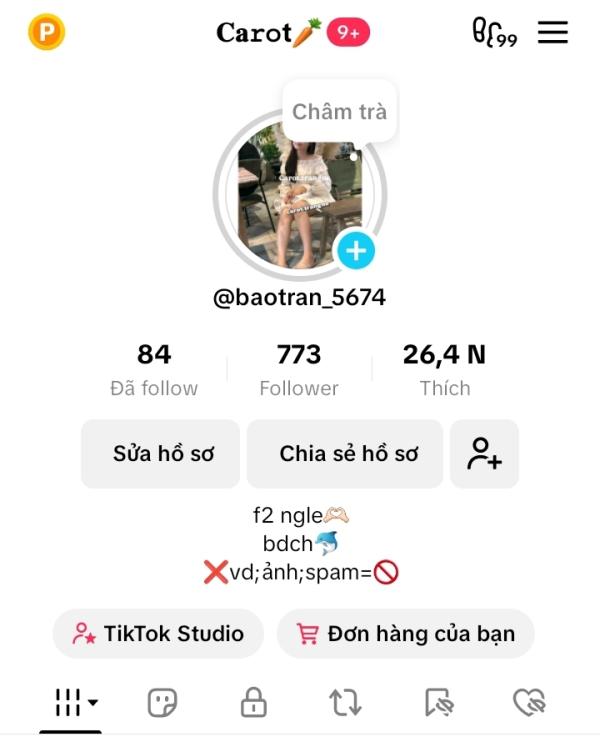
Task: Switch to the hidden liked videos tab
Action: 529,703
